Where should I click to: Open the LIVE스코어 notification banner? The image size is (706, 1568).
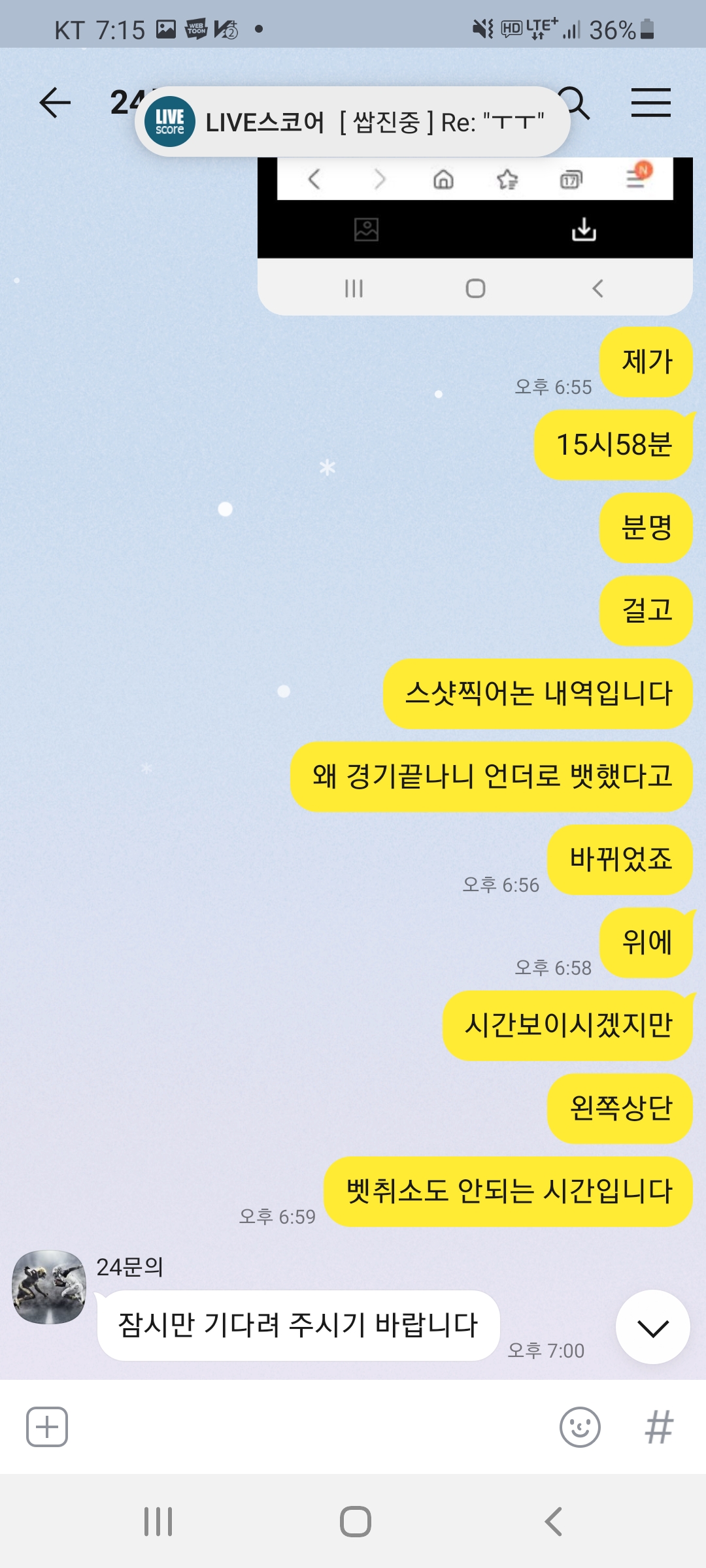point(353,122)
